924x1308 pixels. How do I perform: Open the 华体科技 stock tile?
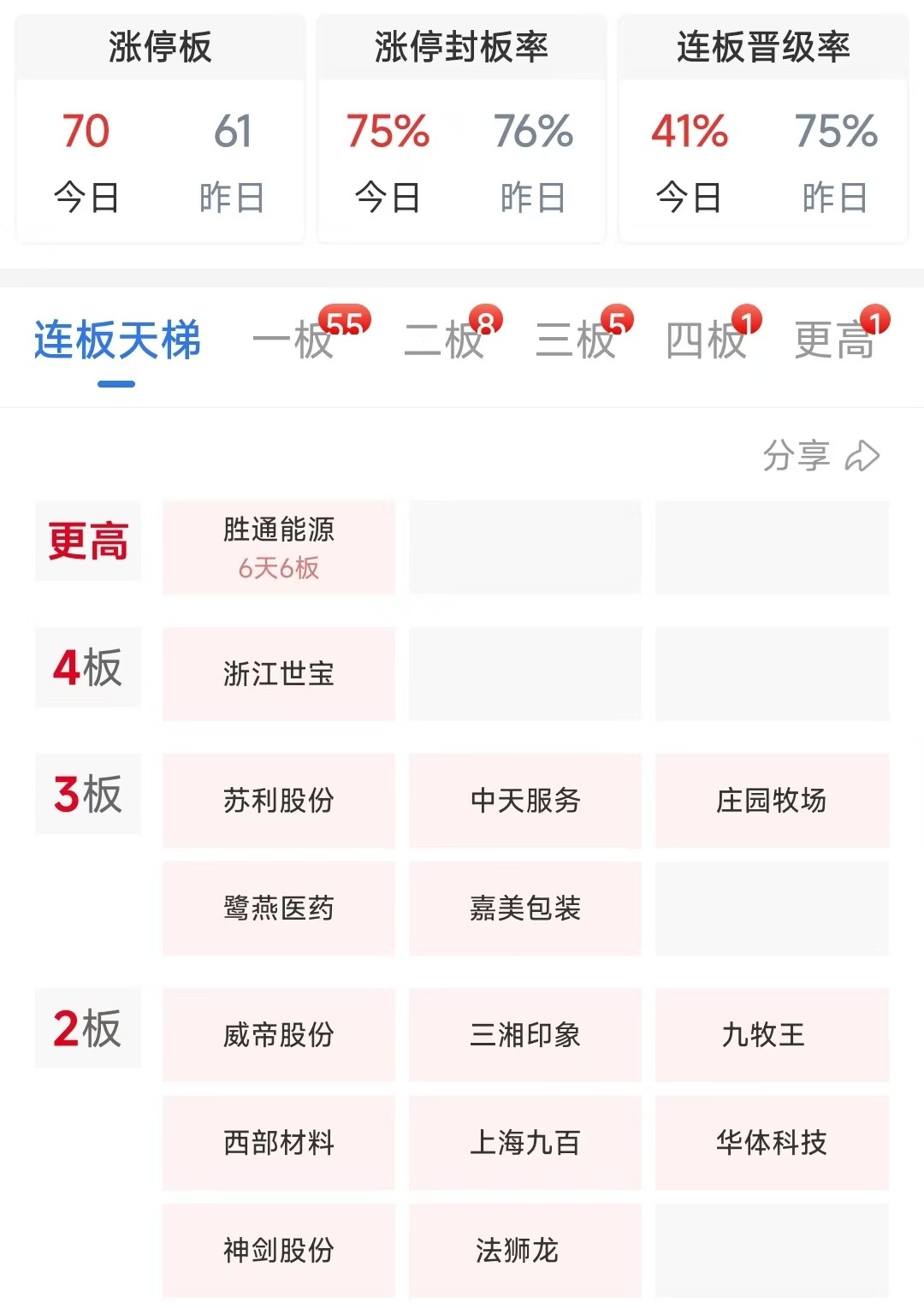coord(772,1143)
